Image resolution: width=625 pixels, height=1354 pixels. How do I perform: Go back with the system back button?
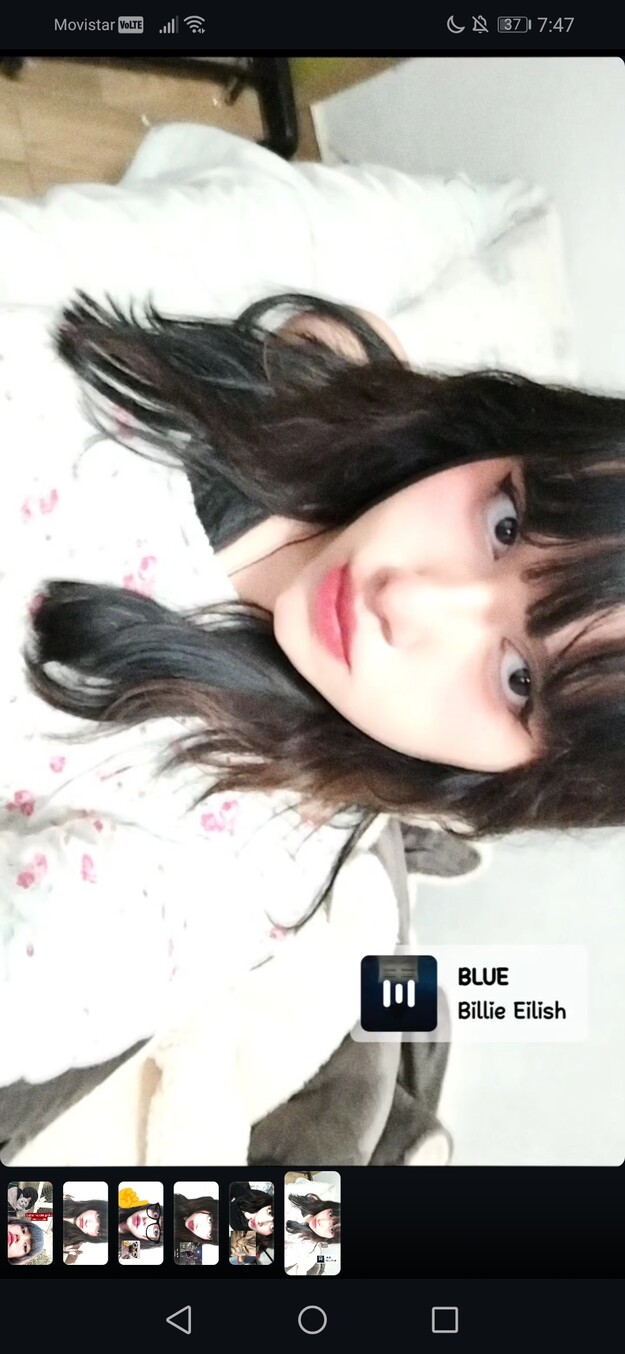pyautogui.click(x=179, y=1320)
